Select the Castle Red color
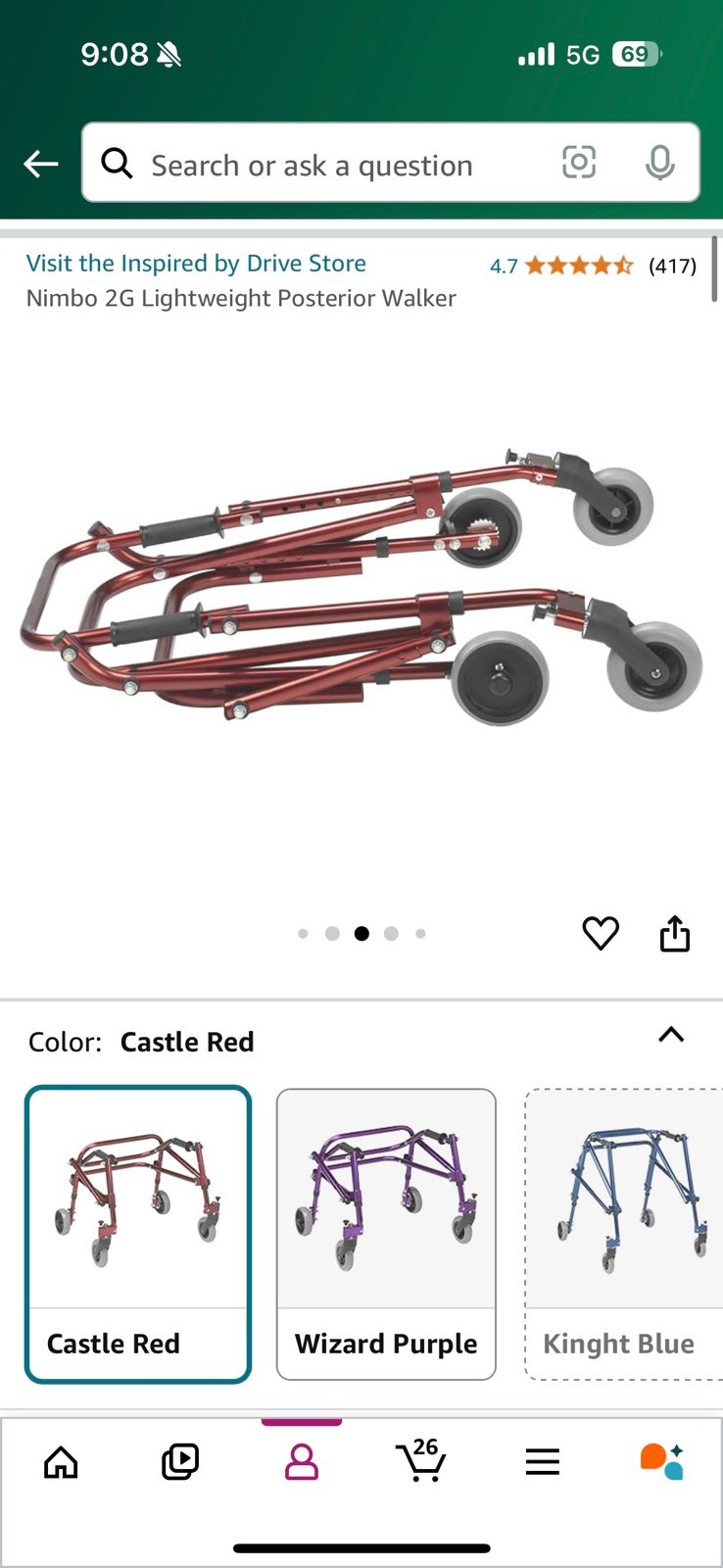 pyautogui.click(x=138, y=1234)
